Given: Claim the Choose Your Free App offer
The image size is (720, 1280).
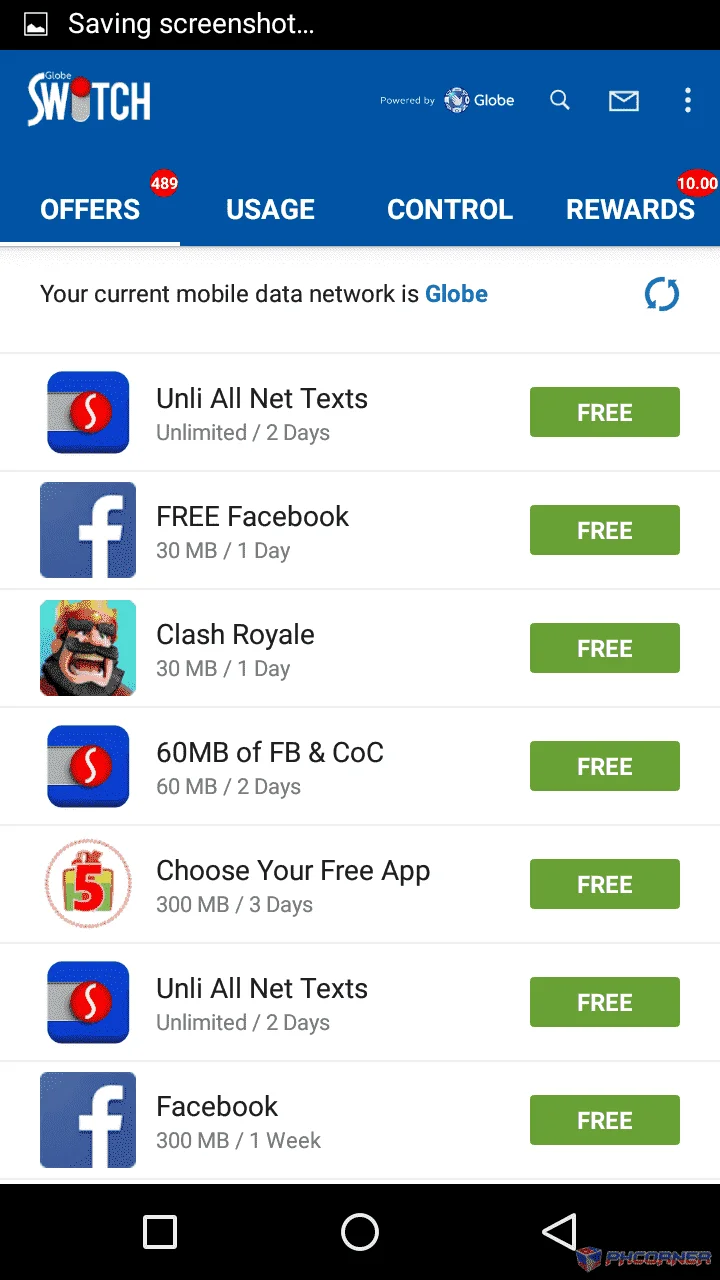Looking at the screenshot, I should [605, 884].
